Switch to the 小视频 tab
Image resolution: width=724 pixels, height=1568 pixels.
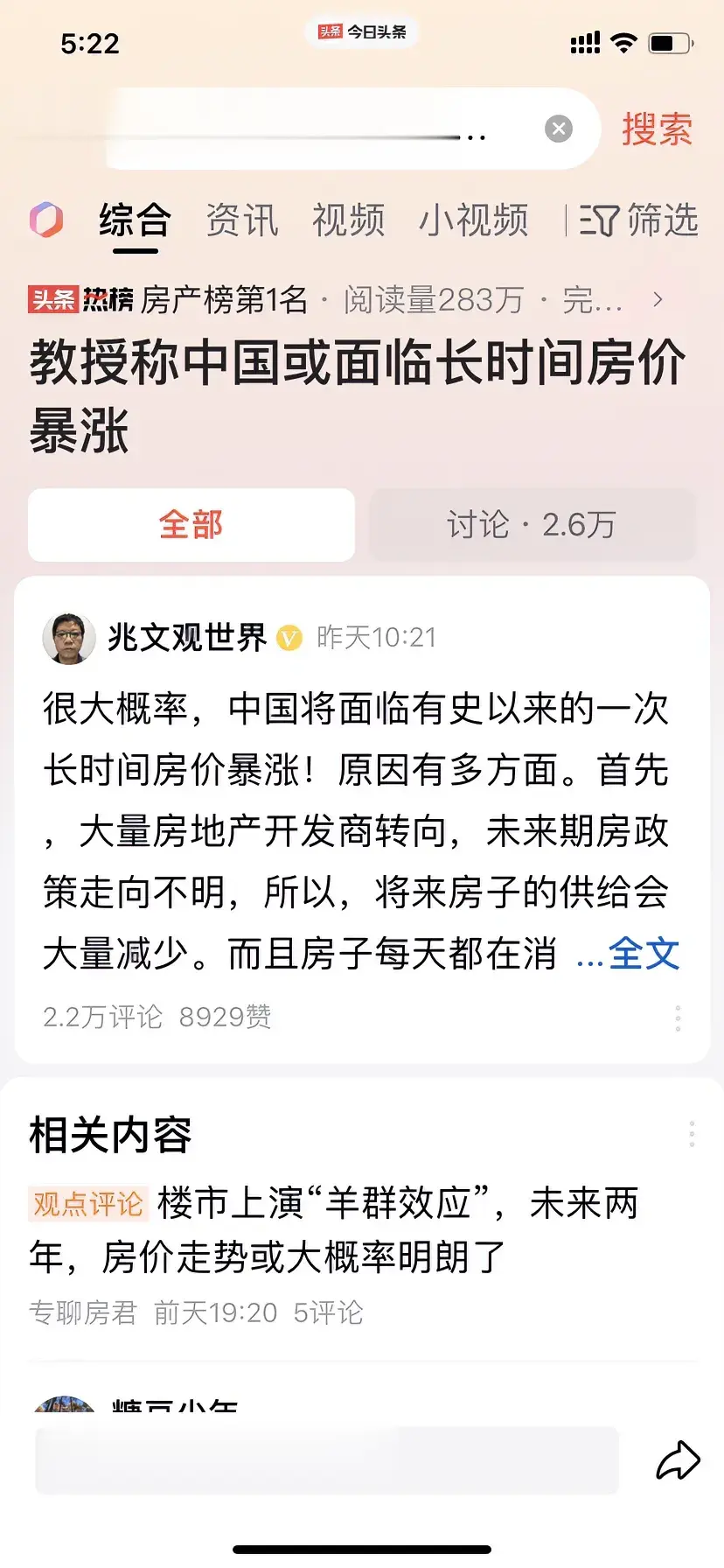[474, 221]
